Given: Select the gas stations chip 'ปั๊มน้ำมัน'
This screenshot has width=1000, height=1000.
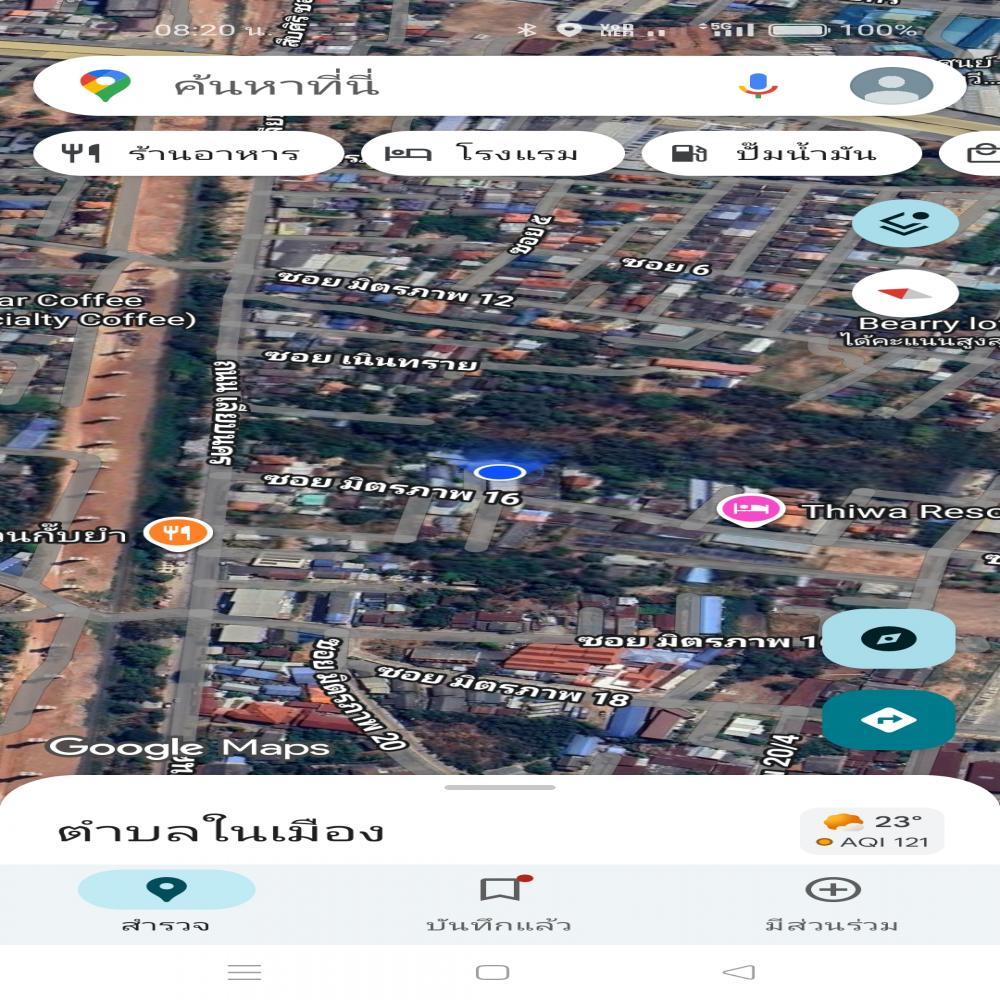Looking at the screenshot, I should coord(780,154).
